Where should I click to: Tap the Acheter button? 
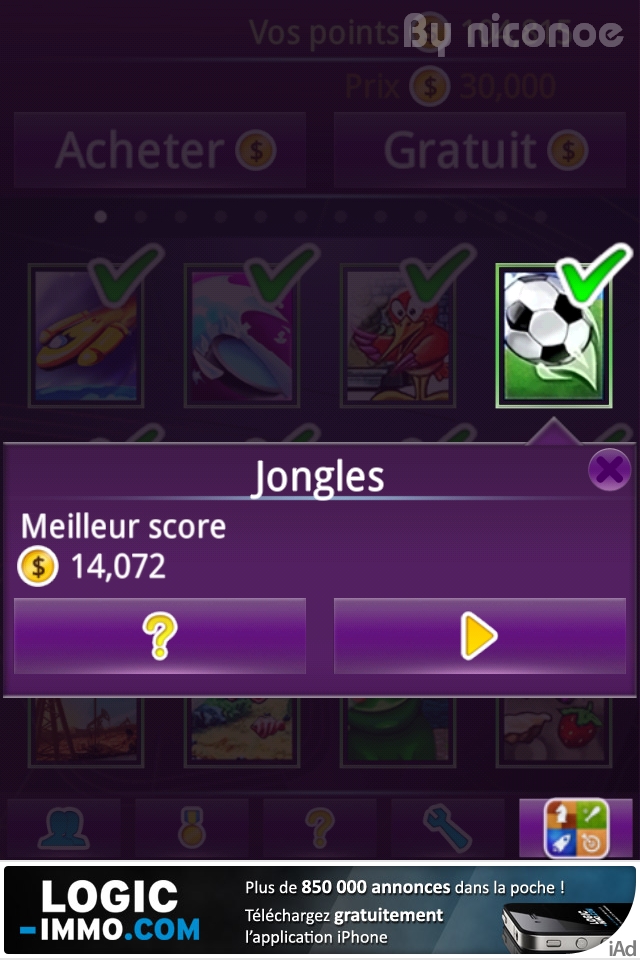click(x=160, y=151)
